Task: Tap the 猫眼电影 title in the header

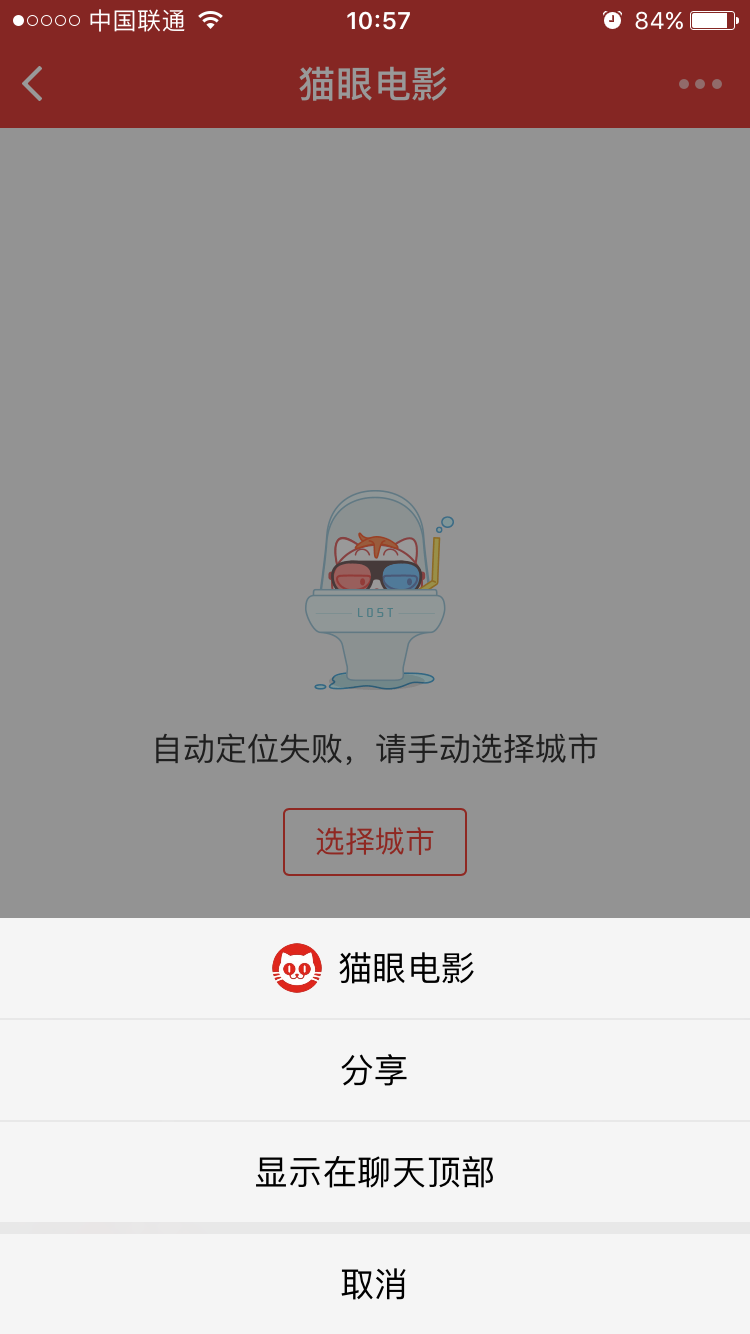Action: pos(375,84)
